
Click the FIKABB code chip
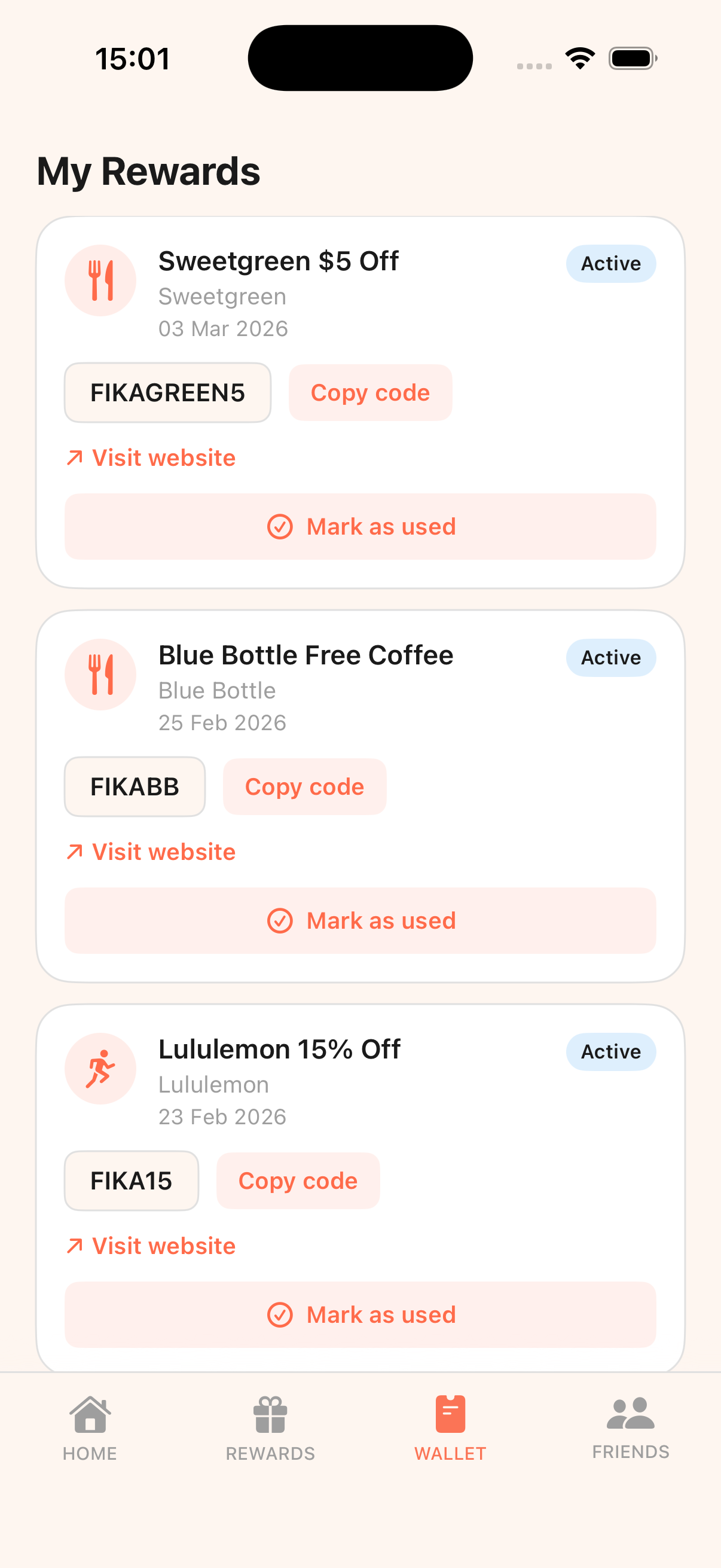point(135,786)
